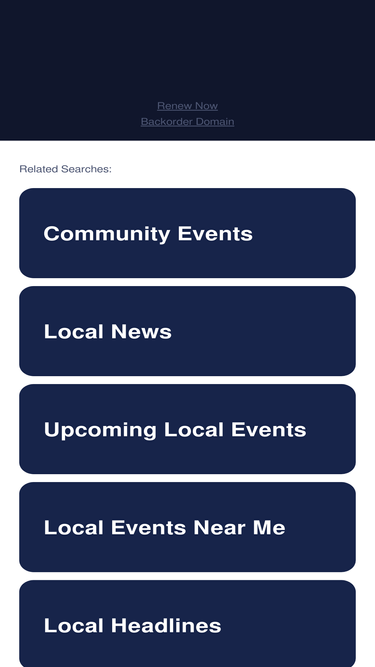Open the Backorder Domain link
This screenshot has width=375, height=667.
(188, 122)
